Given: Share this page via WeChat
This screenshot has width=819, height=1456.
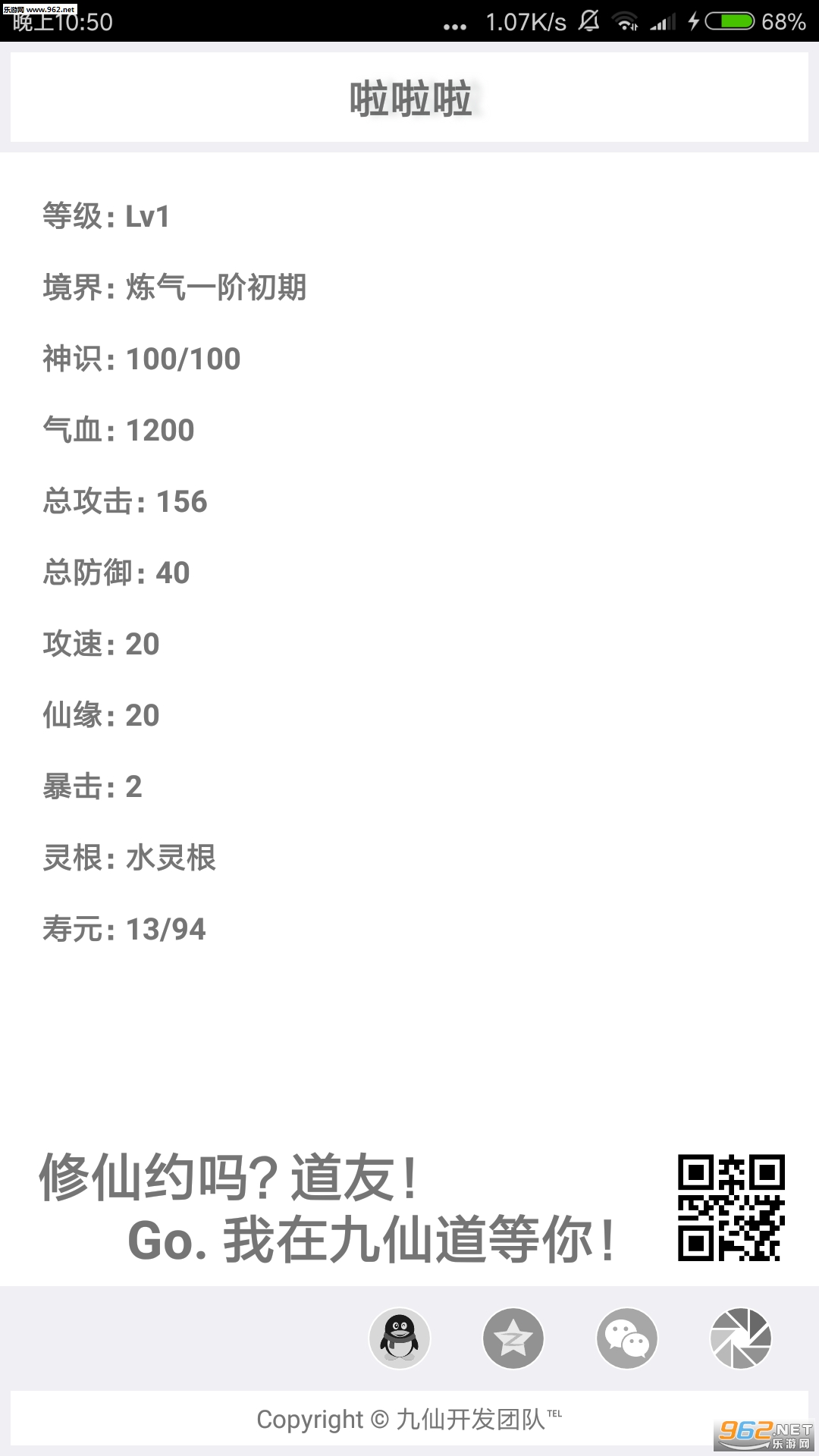Looking at the screenshot, I should (627, 1338).
